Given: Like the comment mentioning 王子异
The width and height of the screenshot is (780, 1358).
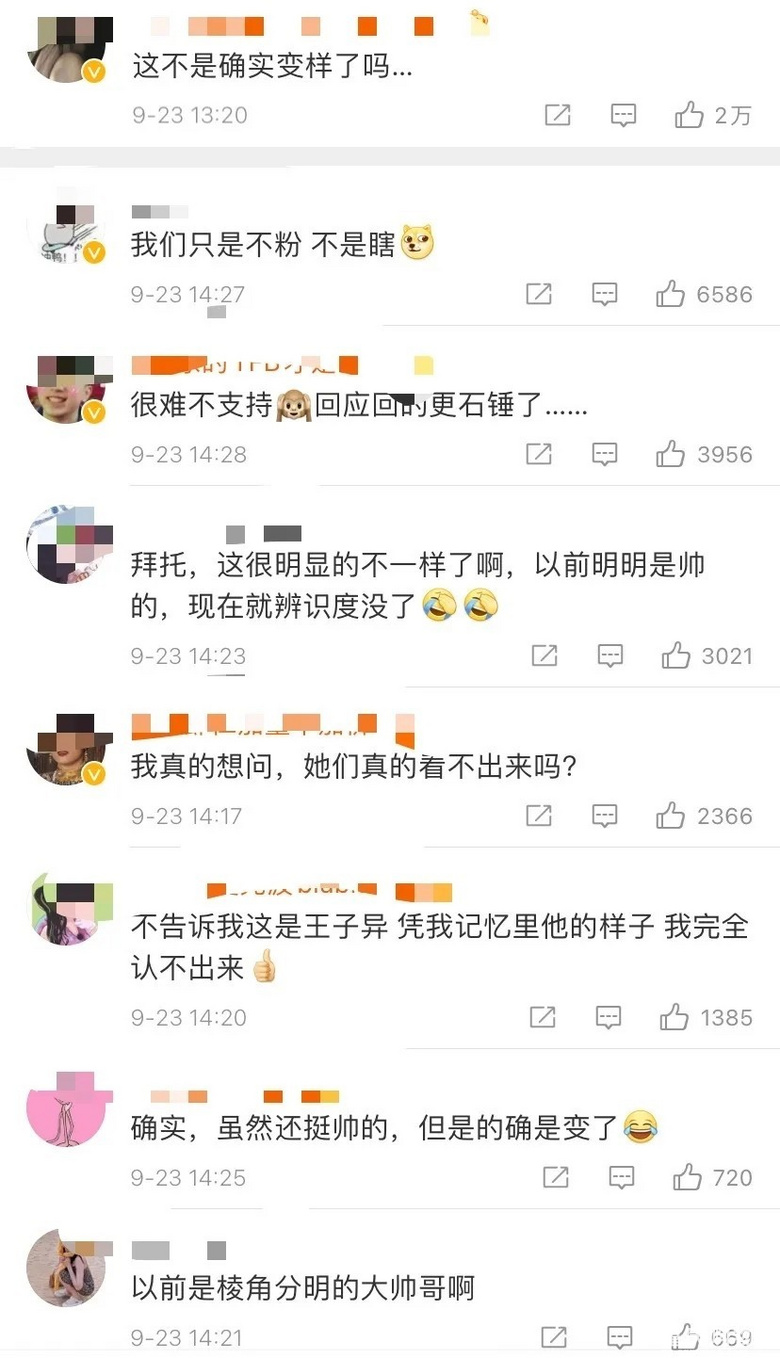Looking at the screenshot, I should pos(674,1017).
